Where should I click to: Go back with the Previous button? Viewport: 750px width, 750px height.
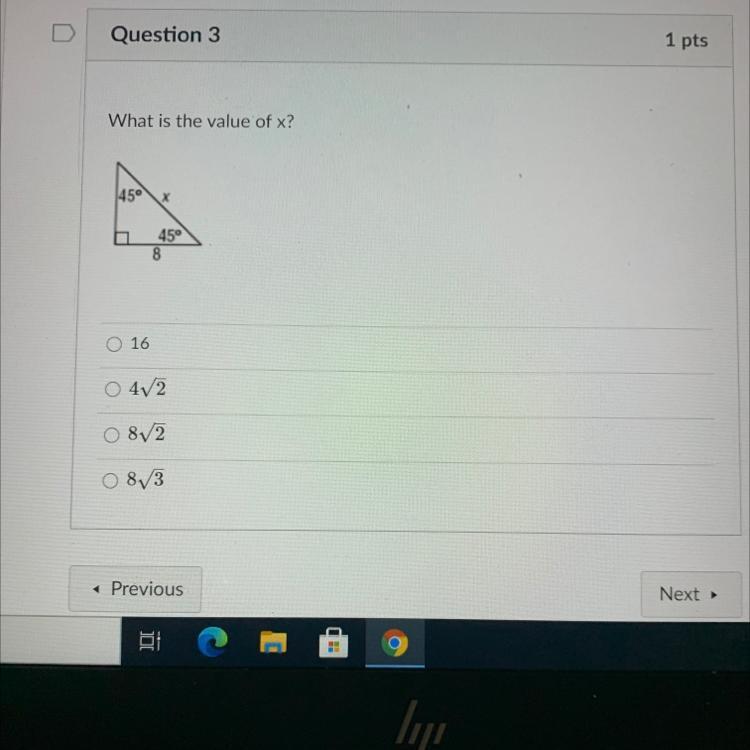coord(135,589)
